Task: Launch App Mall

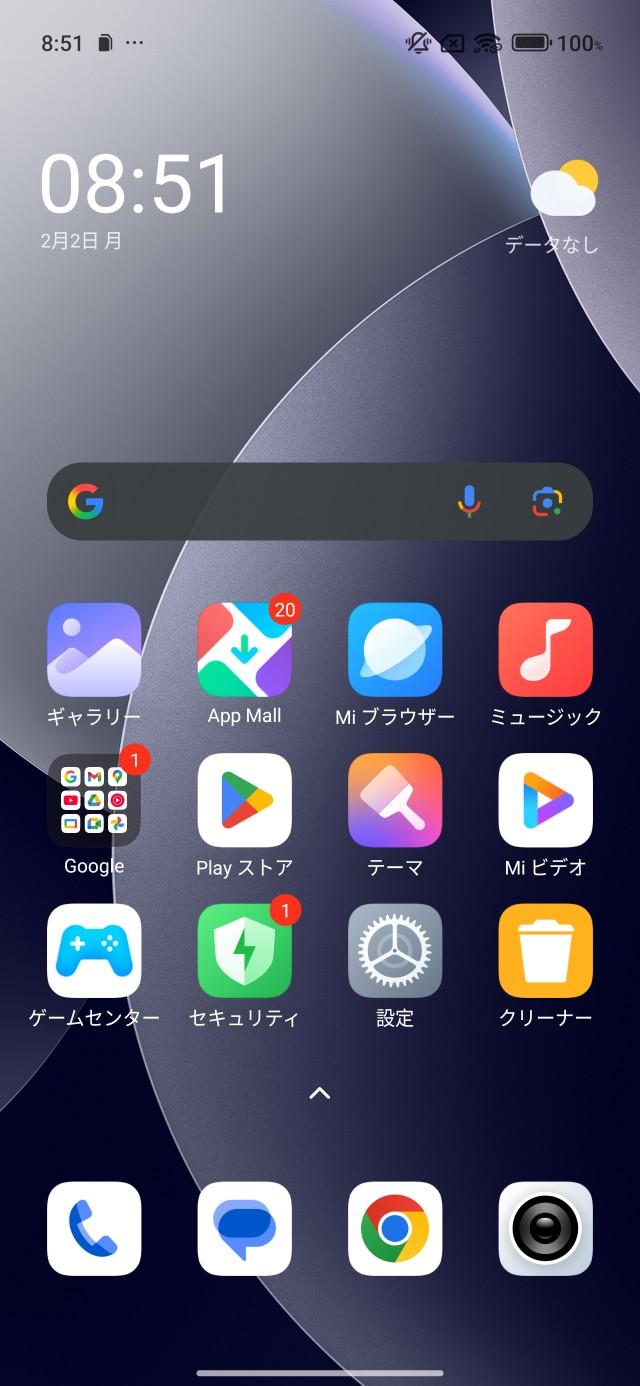Action: click(x=244, y=650)
